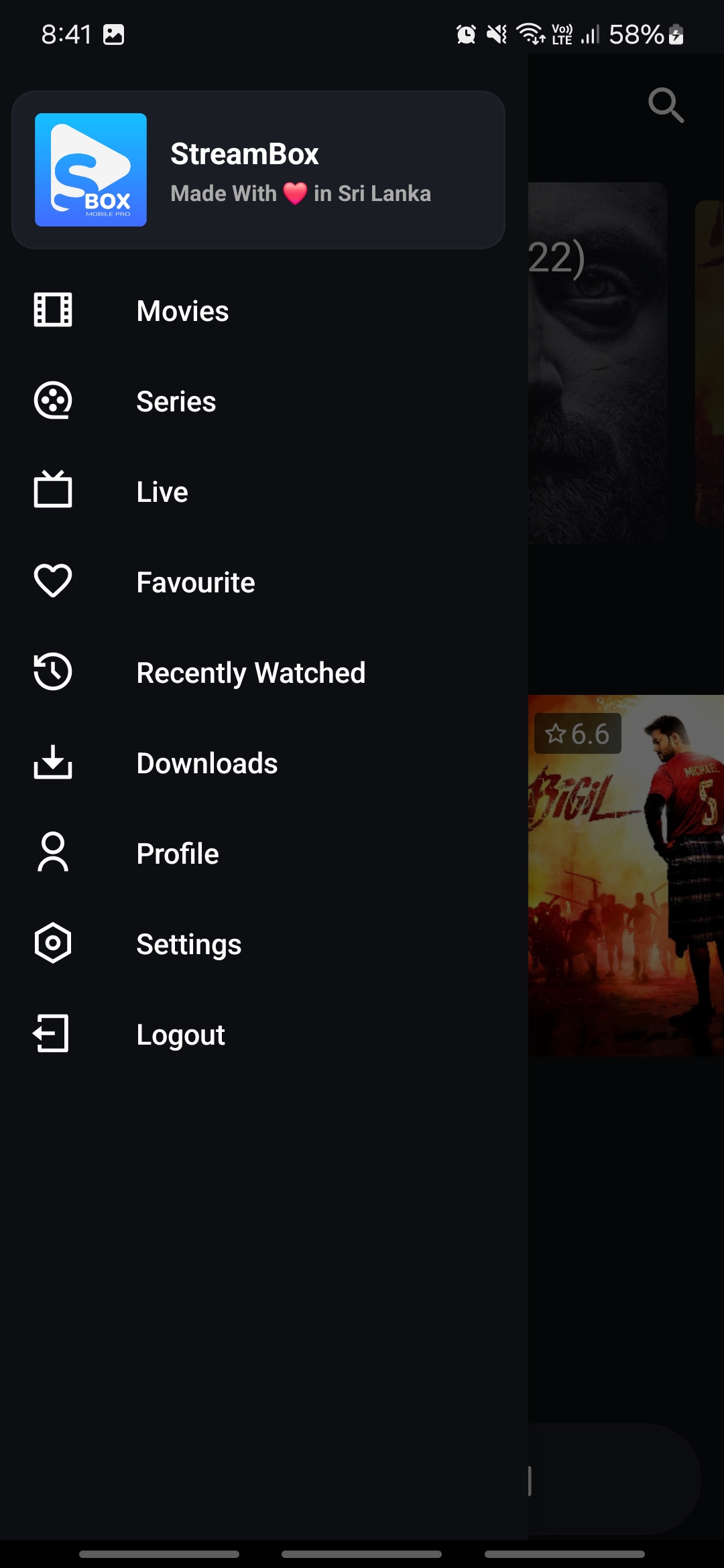Open the Movies section

coord(182,310)
